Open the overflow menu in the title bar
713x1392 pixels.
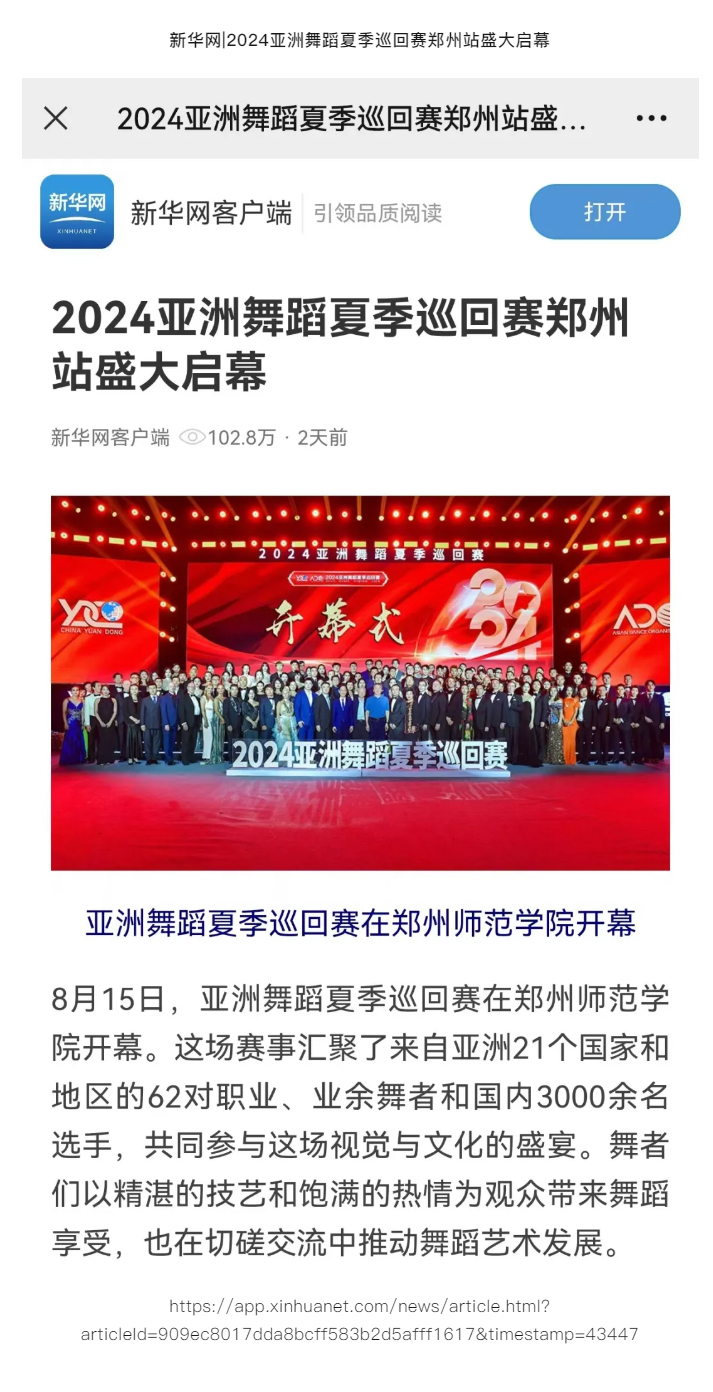click(651, 118)
